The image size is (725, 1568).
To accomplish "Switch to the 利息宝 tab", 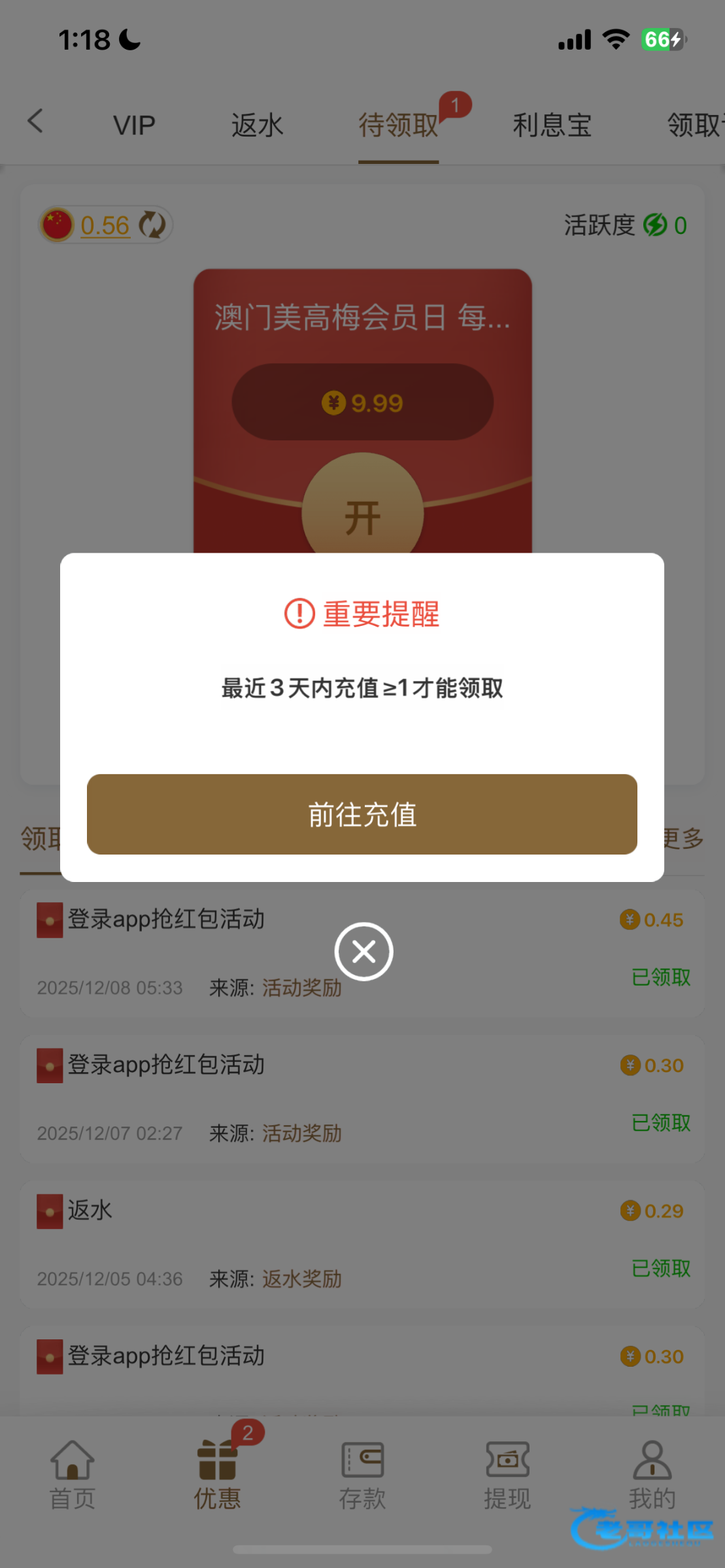I will (552, 125).
